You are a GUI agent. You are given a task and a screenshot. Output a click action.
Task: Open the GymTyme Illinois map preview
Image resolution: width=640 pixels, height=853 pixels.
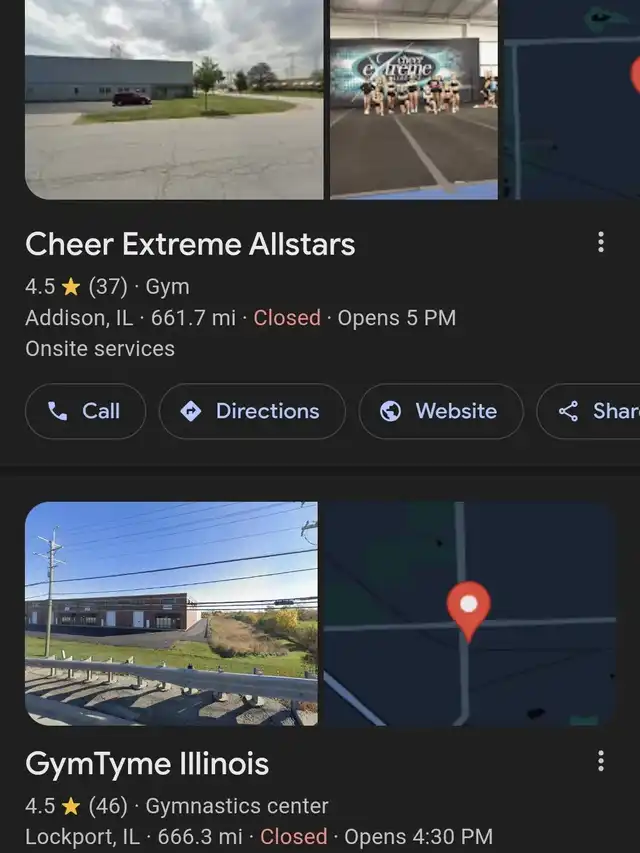(468, 613)
